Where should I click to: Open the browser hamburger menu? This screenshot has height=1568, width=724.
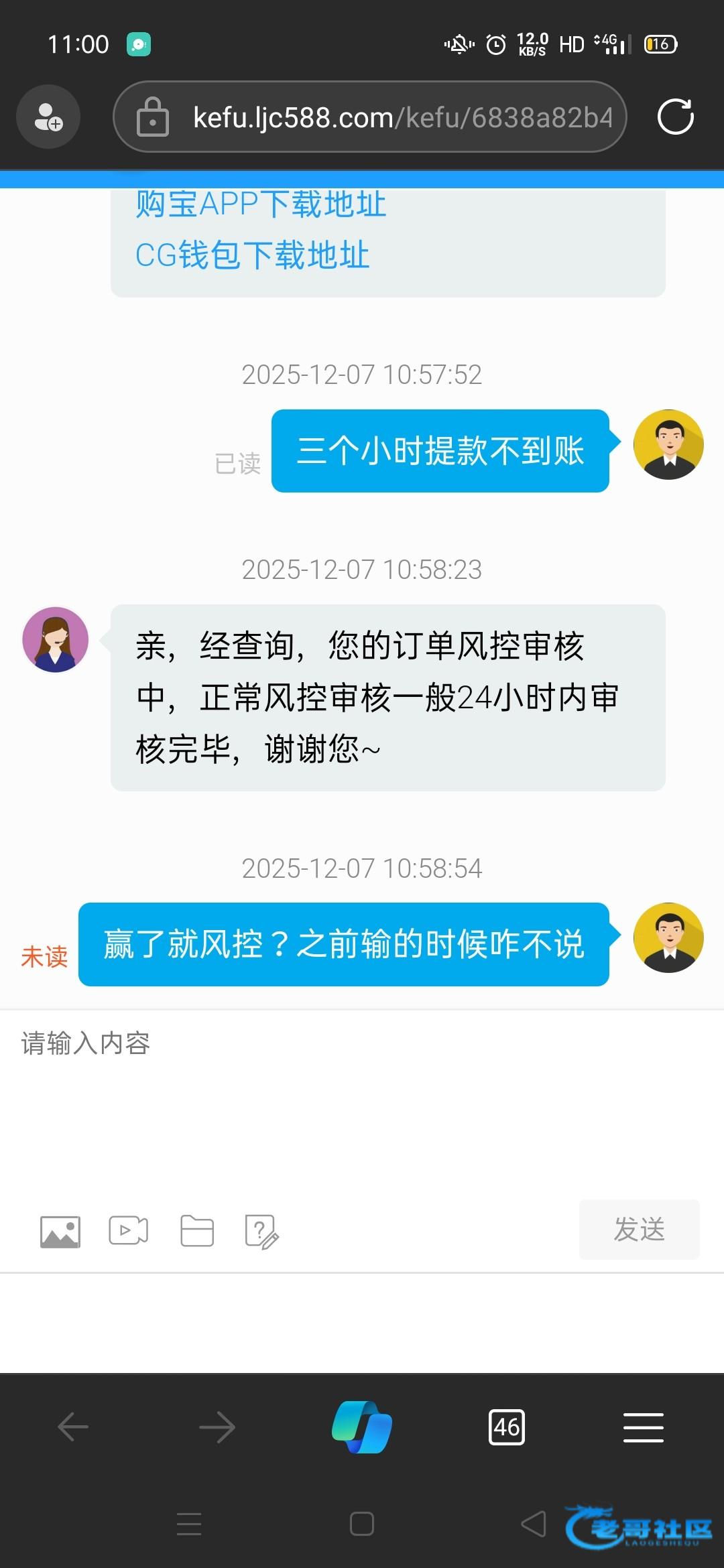644,1427
